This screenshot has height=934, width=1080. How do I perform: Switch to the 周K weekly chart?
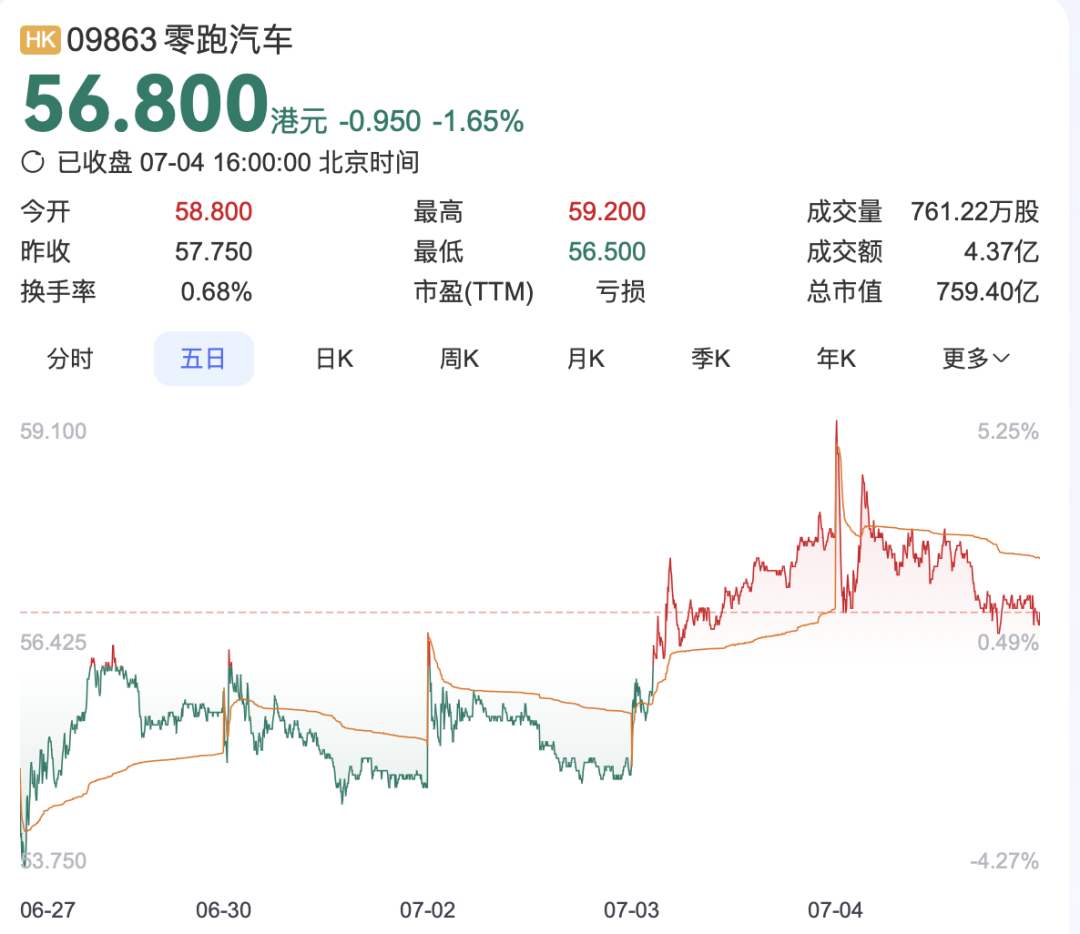pyautogui.click(x=460, y=359)
